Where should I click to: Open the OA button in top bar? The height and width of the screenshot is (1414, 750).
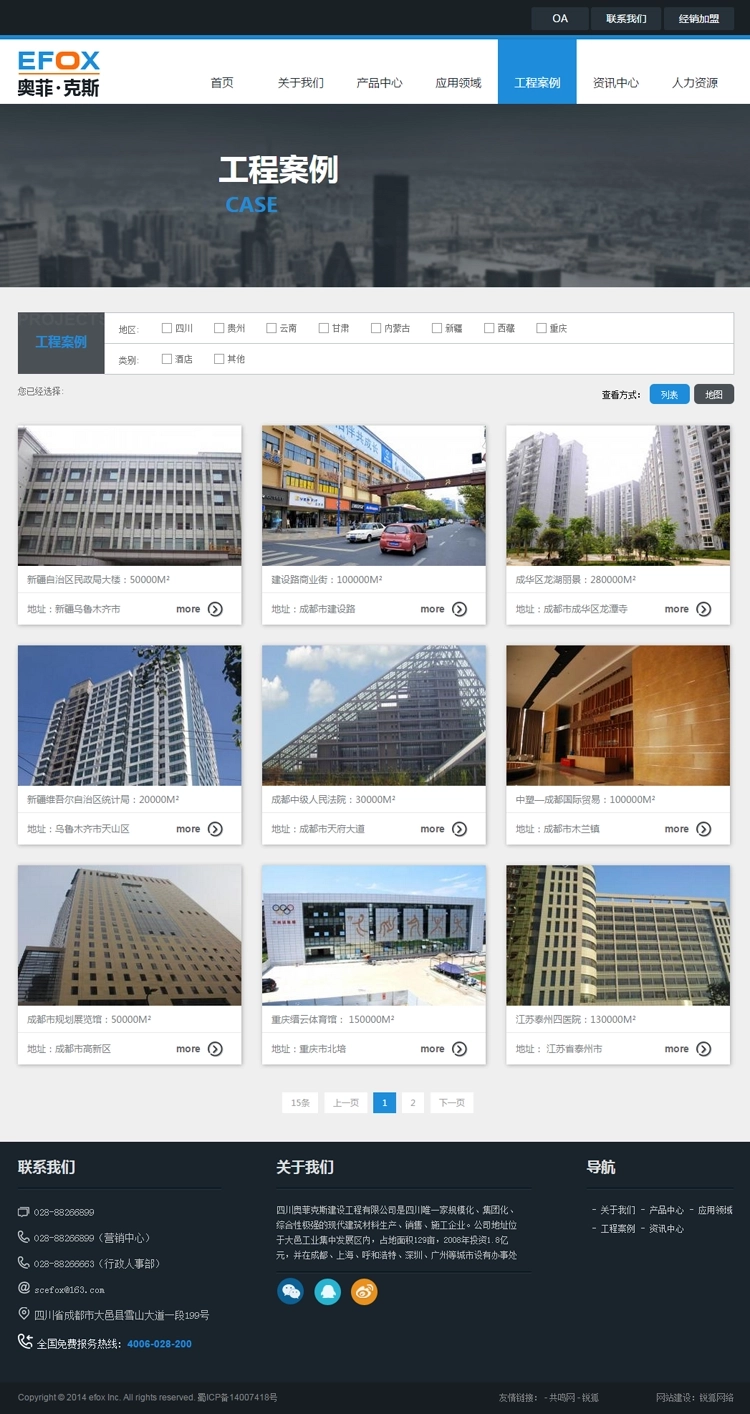(560, 18)
